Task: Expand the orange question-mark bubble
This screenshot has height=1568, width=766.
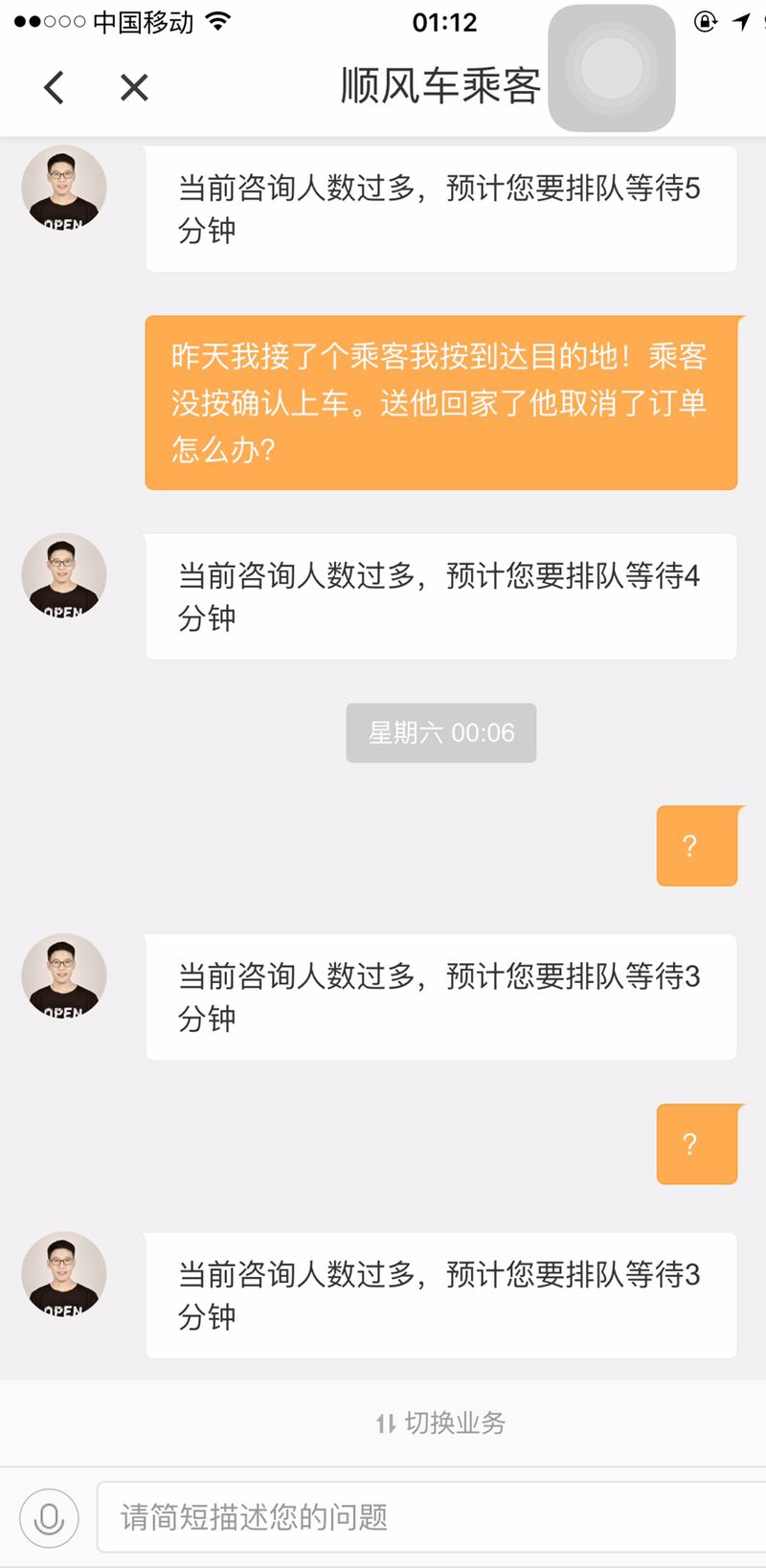Action: tap(696, 846)
